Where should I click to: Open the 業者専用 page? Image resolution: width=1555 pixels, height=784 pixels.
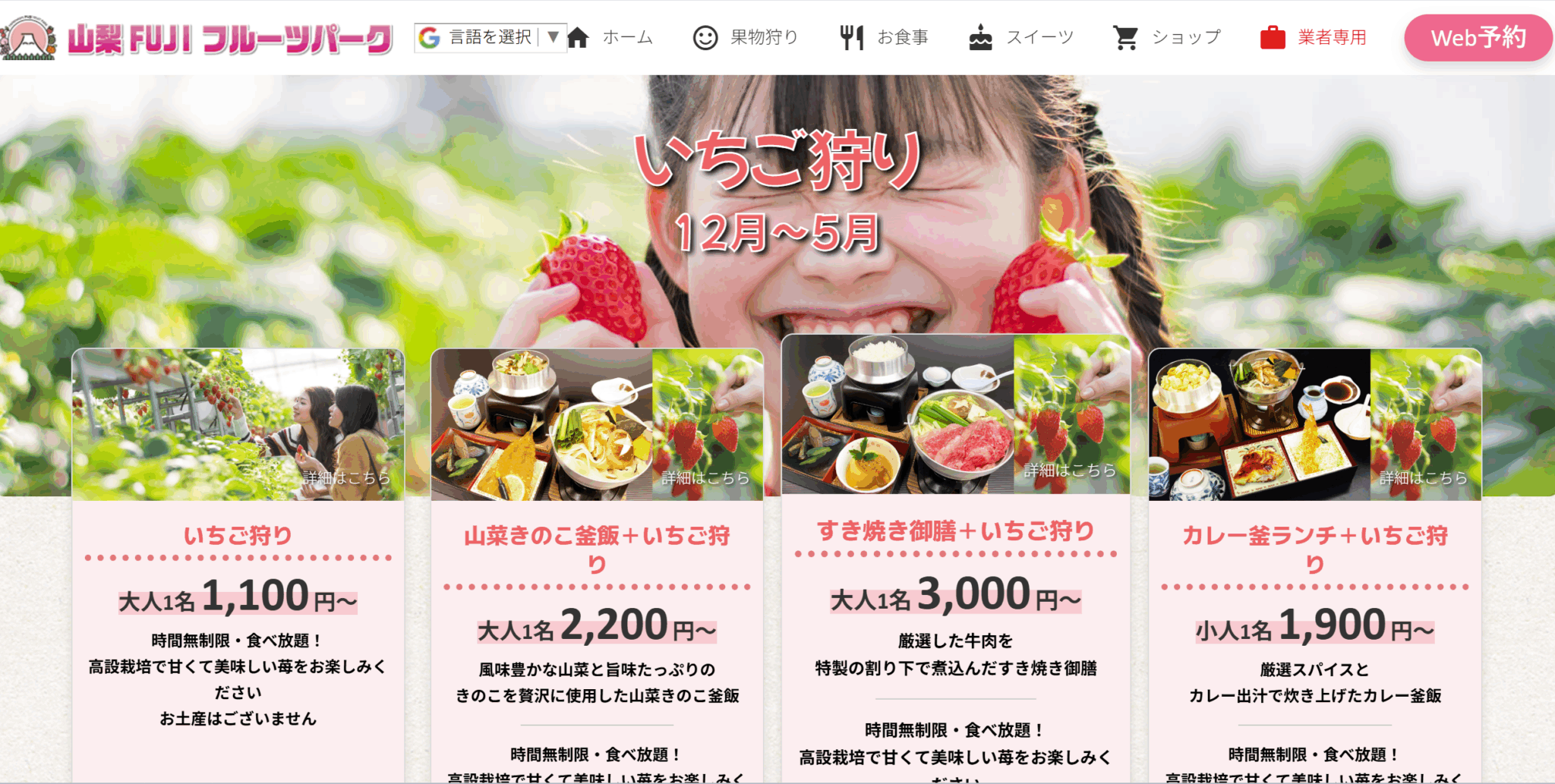click(1314, 37)
